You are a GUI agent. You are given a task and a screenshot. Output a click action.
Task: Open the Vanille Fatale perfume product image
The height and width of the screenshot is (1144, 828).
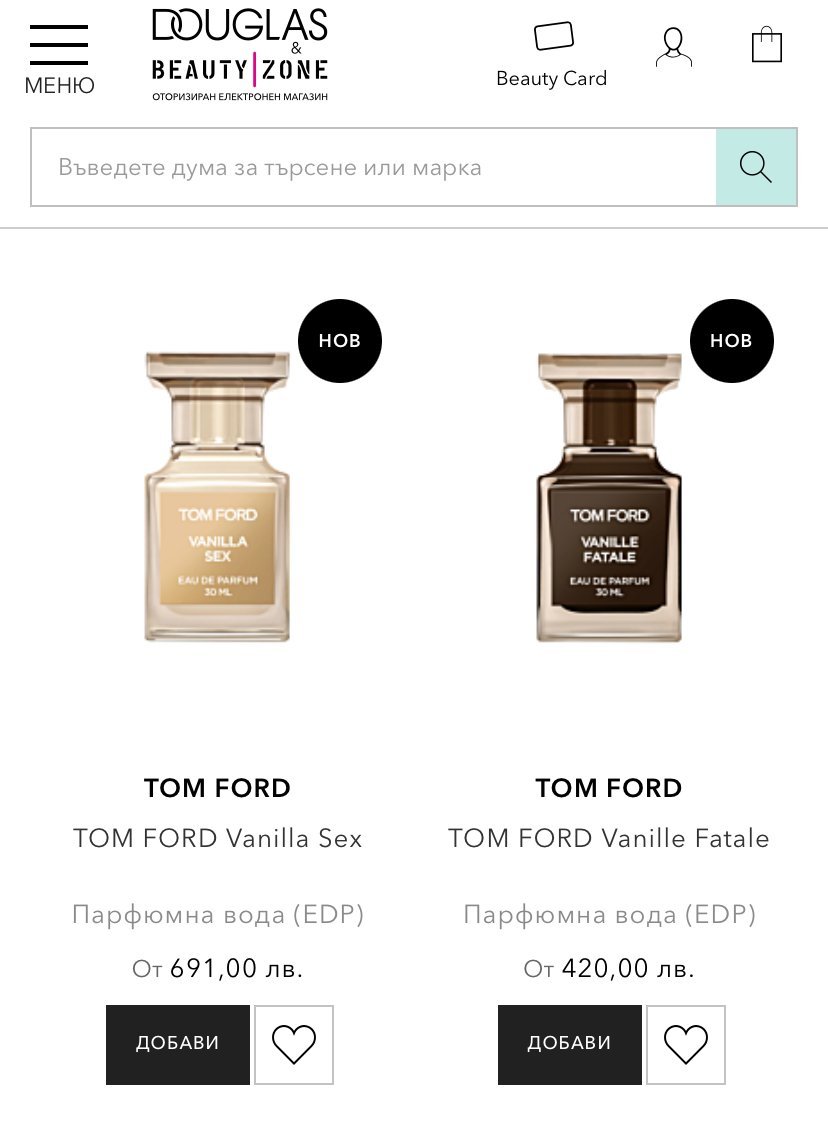coord(609,496)
